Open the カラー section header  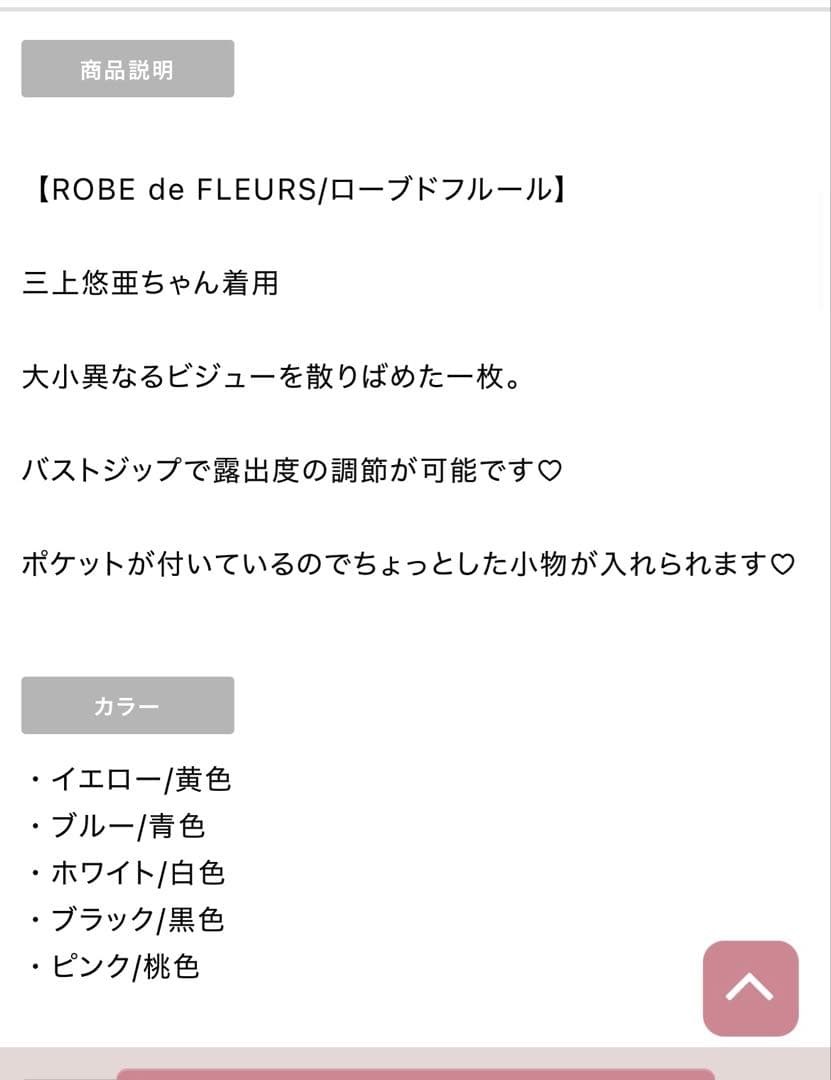127,705
